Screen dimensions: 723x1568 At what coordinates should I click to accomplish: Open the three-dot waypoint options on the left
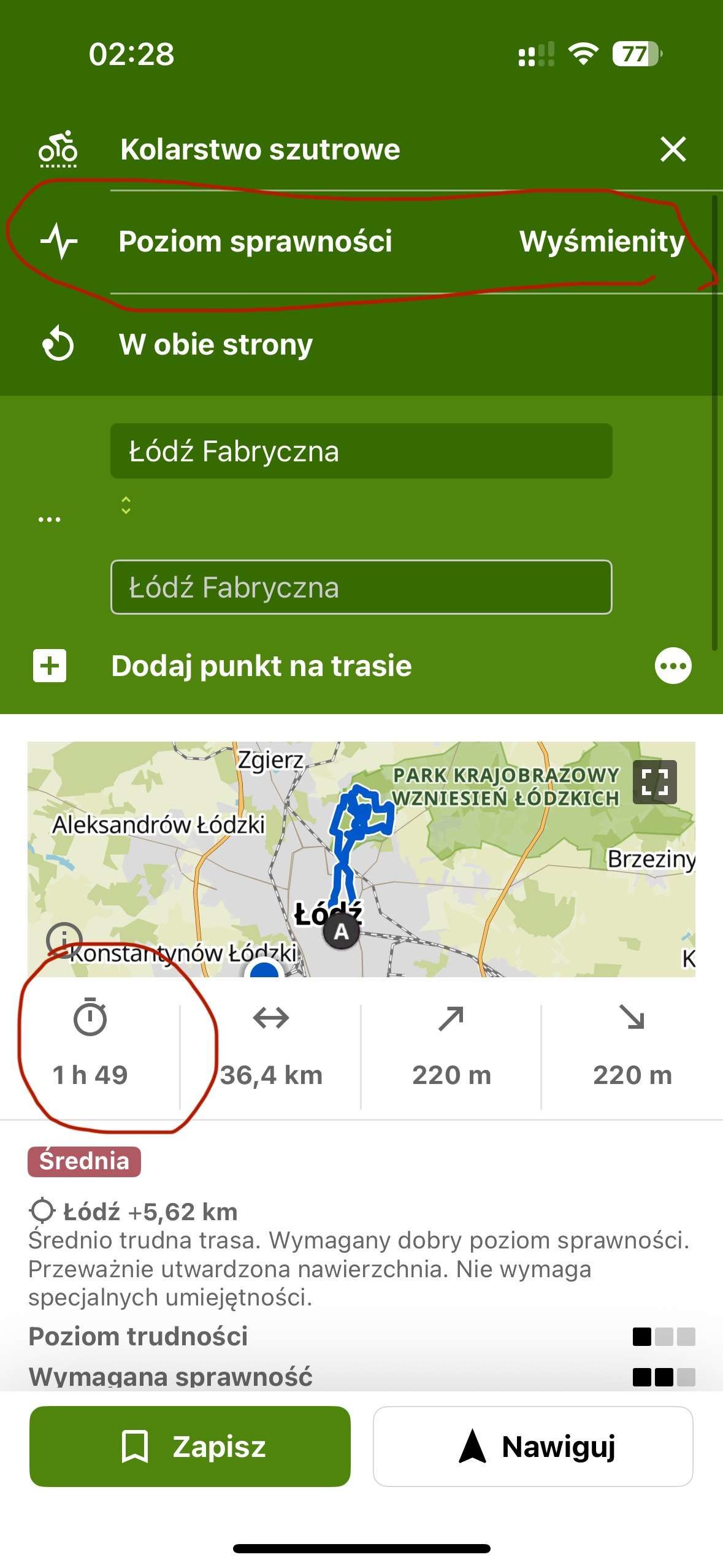click(x=50, y=519)
